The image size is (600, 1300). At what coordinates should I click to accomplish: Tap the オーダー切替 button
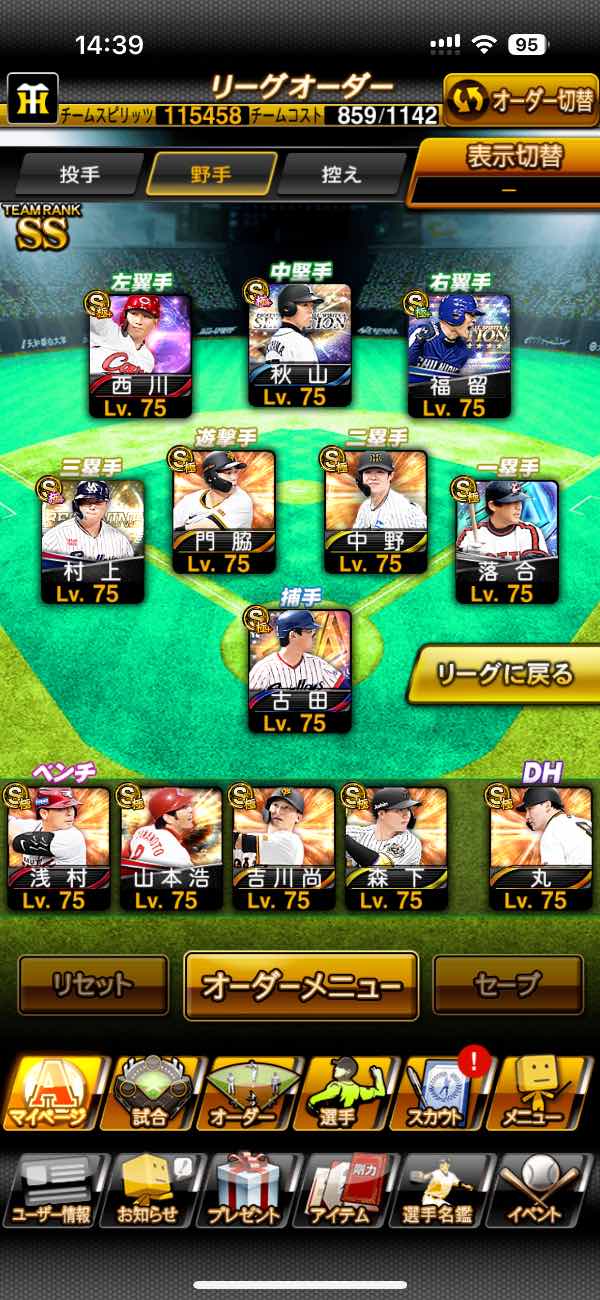click(x=521, y=100)
